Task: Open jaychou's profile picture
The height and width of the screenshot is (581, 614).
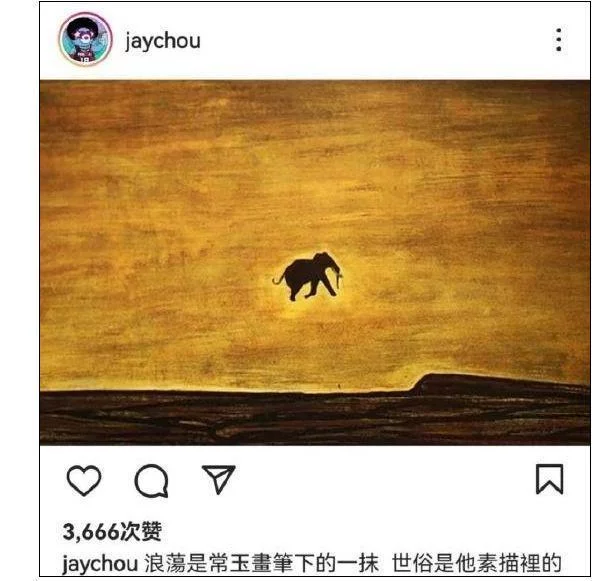Action: (85, 40)
